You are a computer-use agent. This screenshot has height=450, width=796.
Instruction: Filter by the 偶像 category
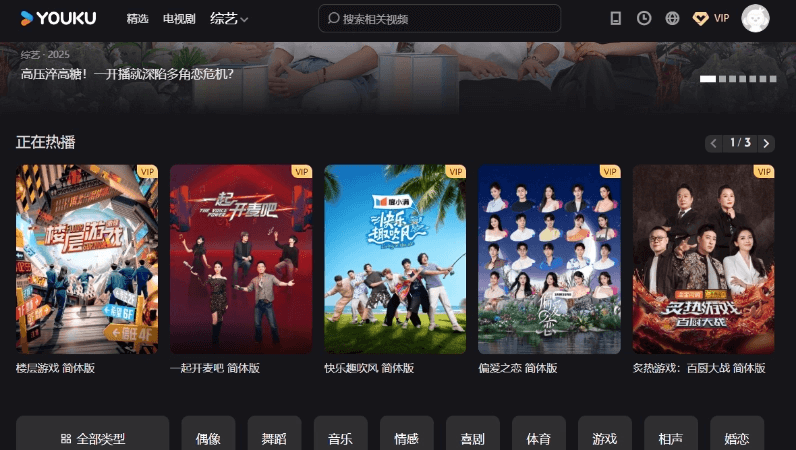coord(208,438)
